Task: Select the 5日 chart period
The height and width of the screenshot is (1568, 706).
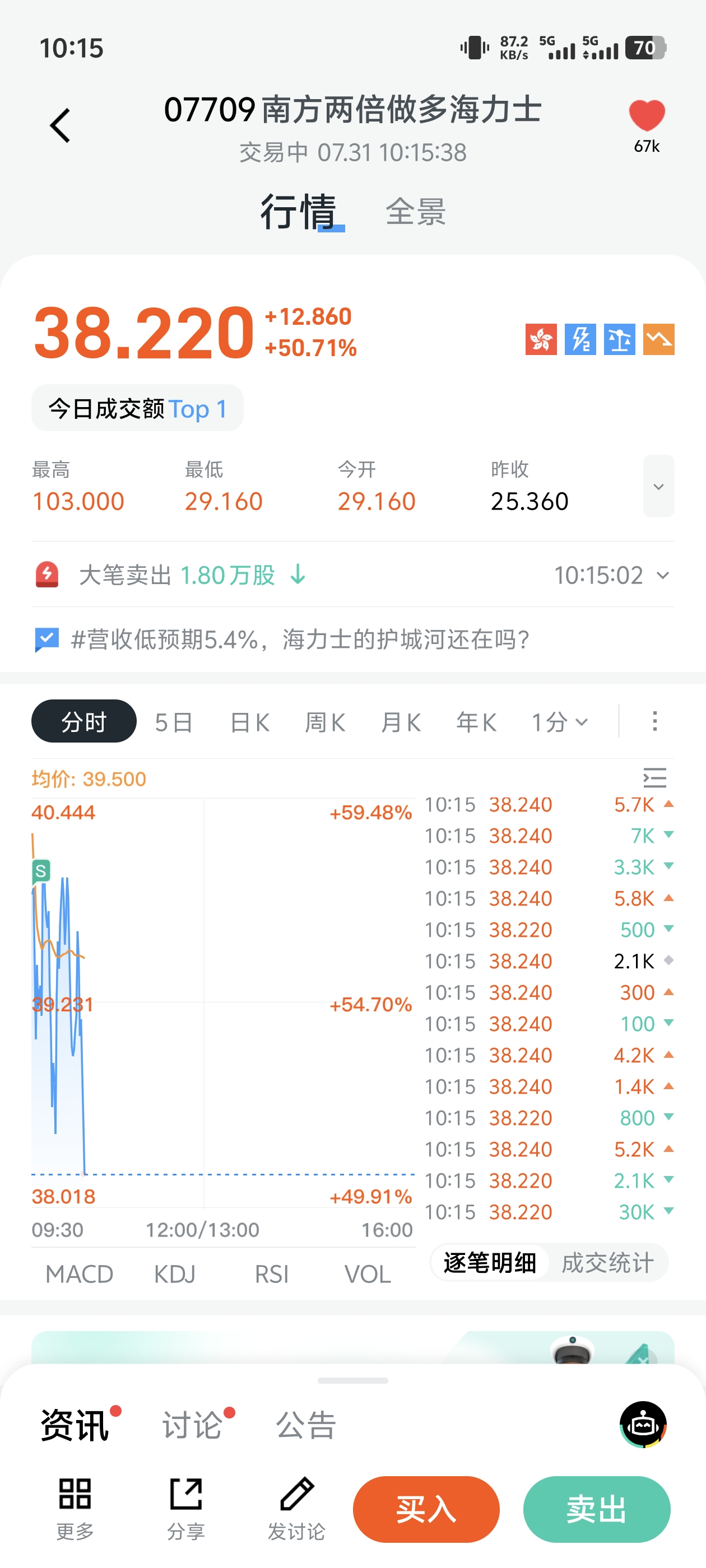Action: 174,722
